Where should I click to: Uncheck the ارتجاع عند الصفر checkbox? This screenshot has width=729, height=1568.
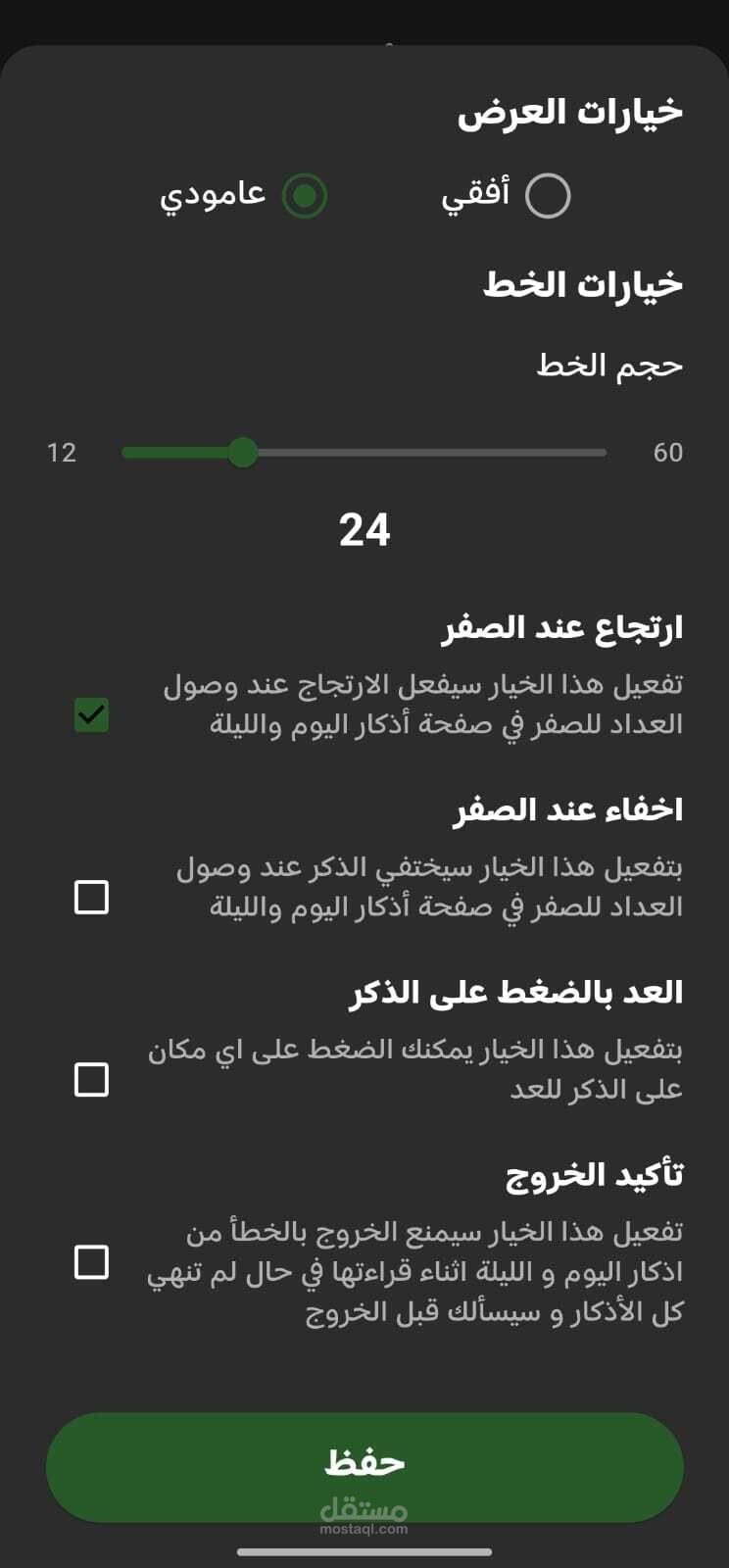[x=91, y=714]
